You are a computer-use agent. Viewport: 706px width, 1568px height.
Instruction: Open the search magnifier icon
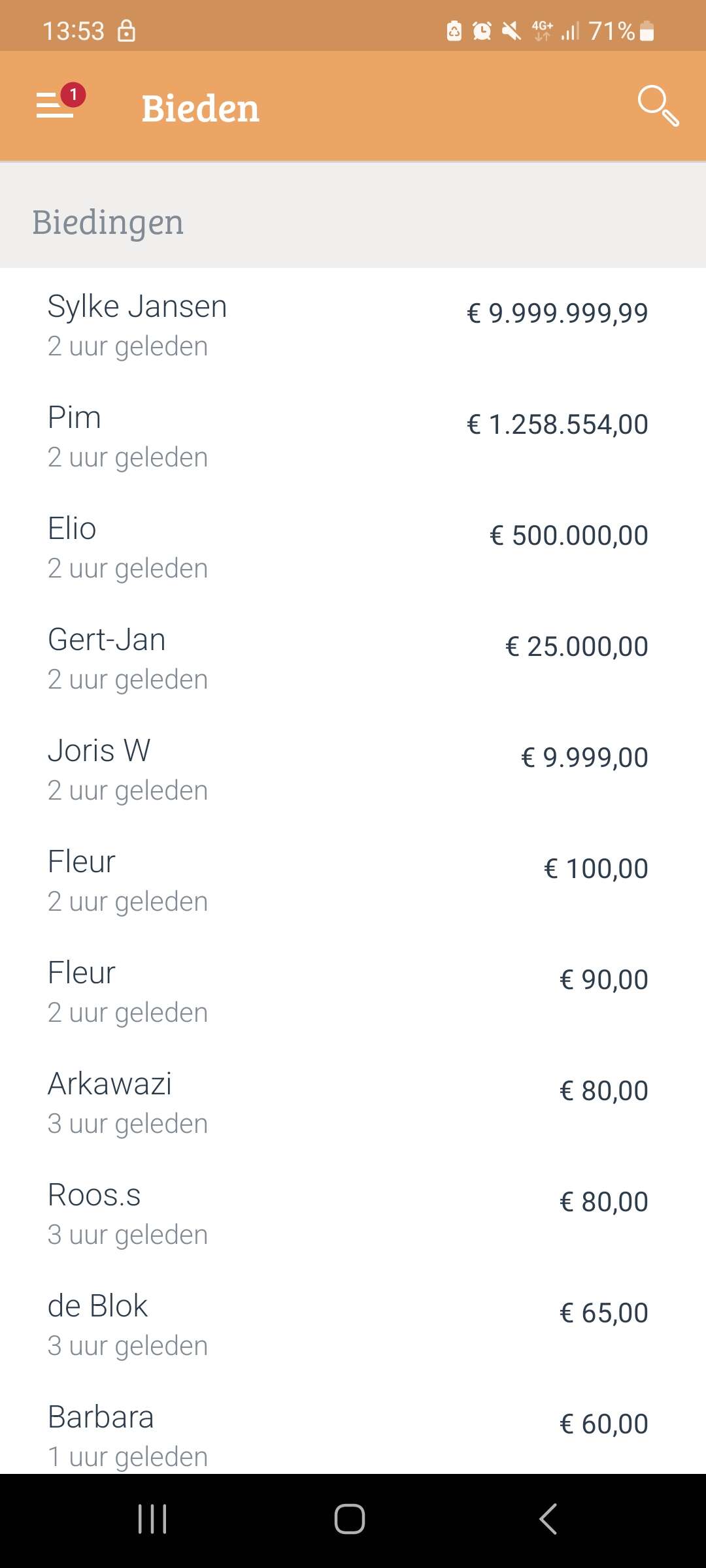coord(658,105)
